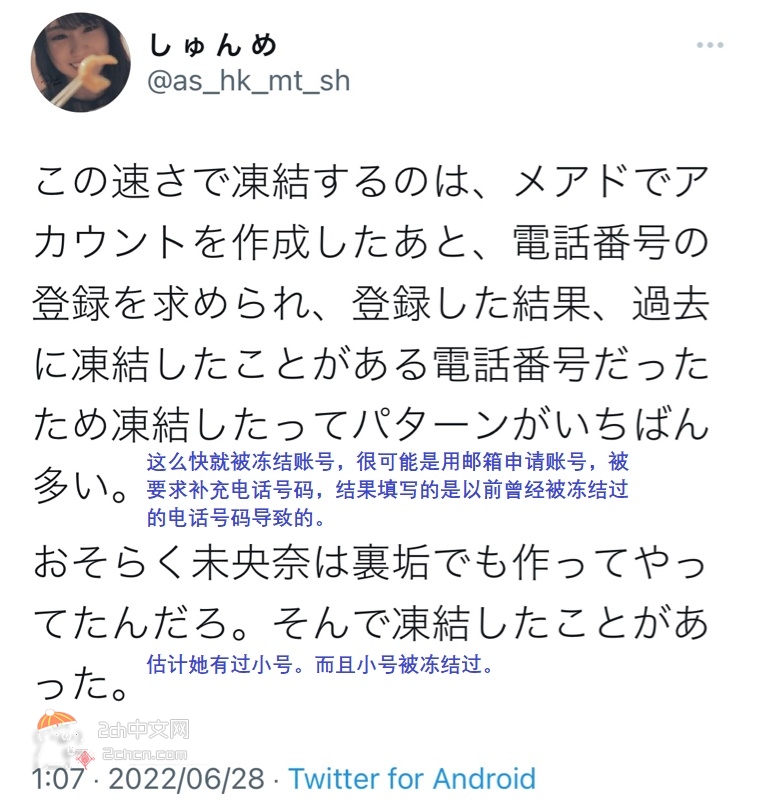Open しゅんめ's profile picture
This screenshot has height=800, width=759.
(78, 62)
